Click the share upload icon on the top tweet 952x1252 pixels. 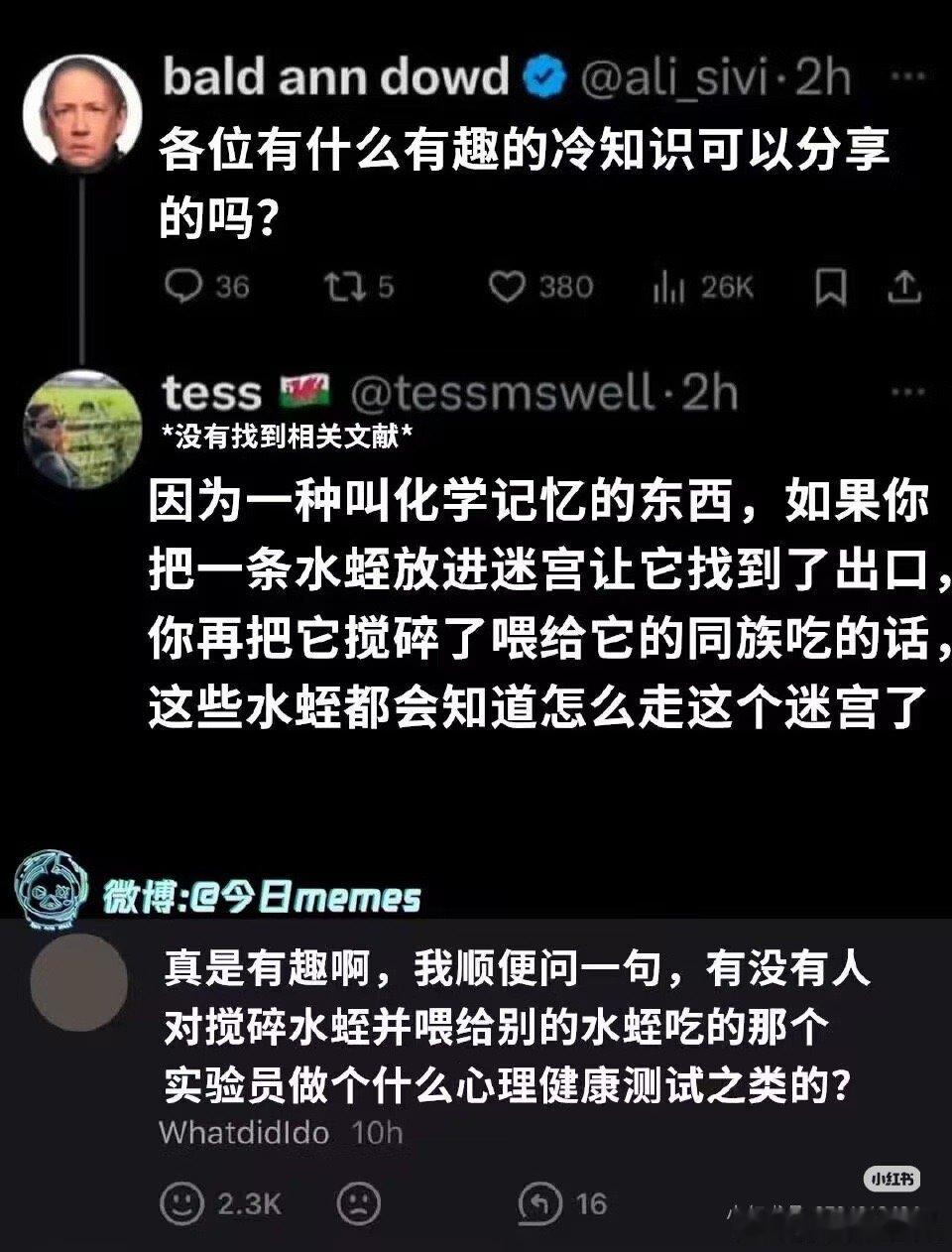(x=904, y=288)
